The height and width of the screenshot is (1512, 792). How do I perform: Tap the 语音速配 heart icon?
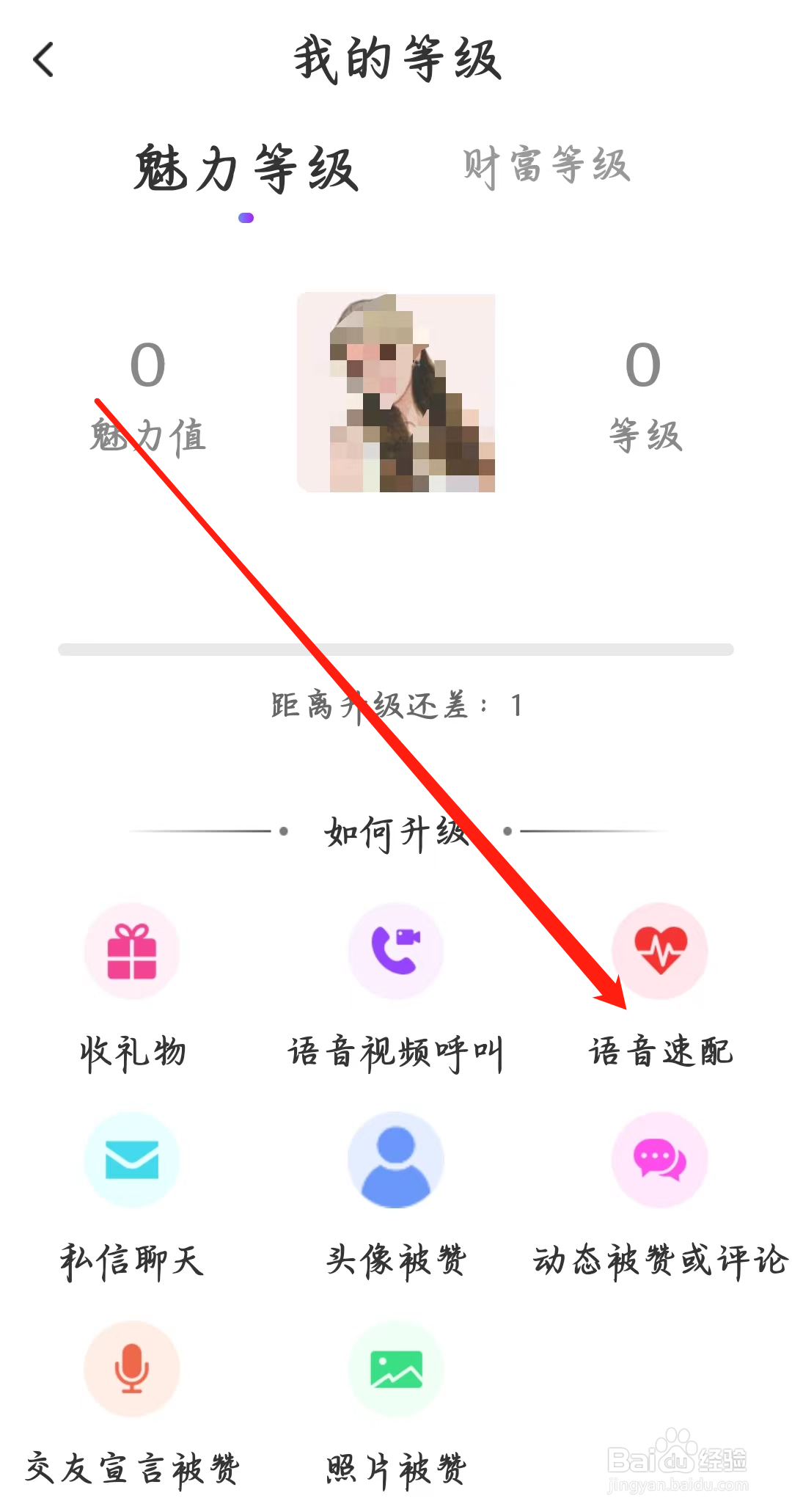coord(660,950)
